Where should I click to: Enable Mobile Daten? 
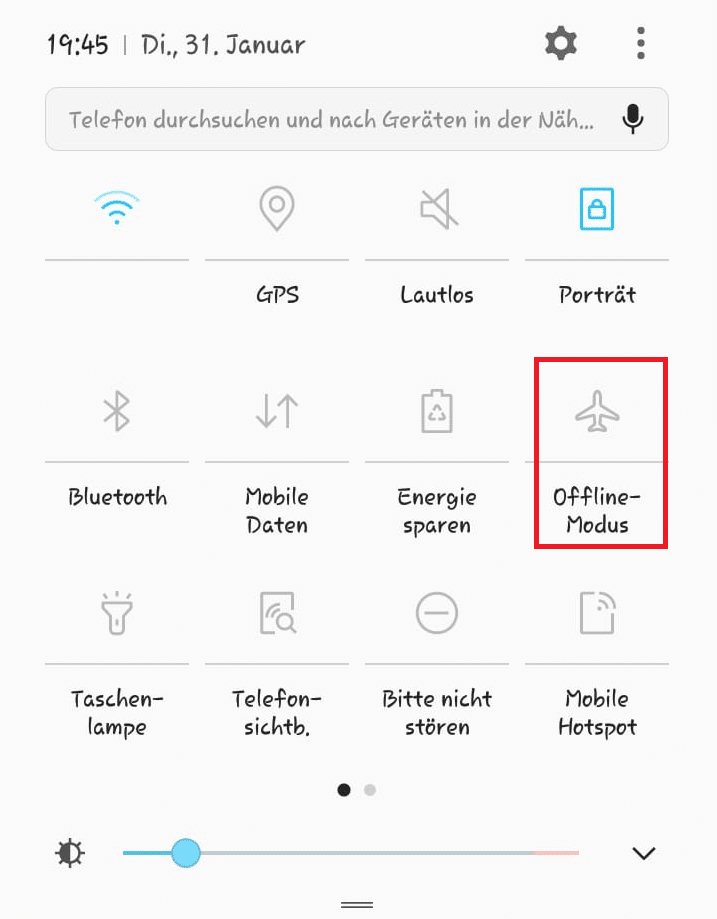277,411
